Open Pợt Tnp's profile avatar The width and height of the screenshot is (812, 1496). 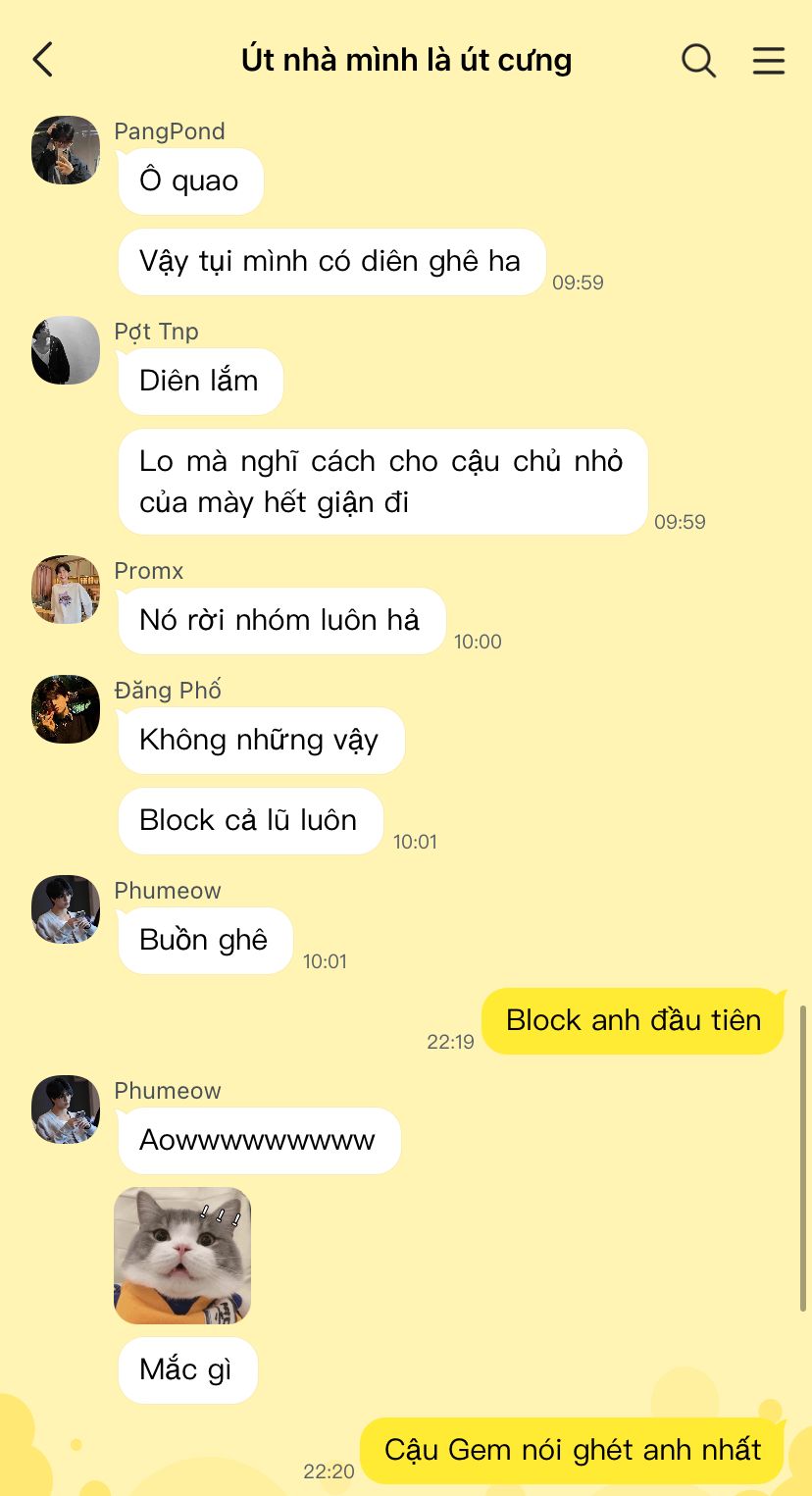(x=66, y=350)
